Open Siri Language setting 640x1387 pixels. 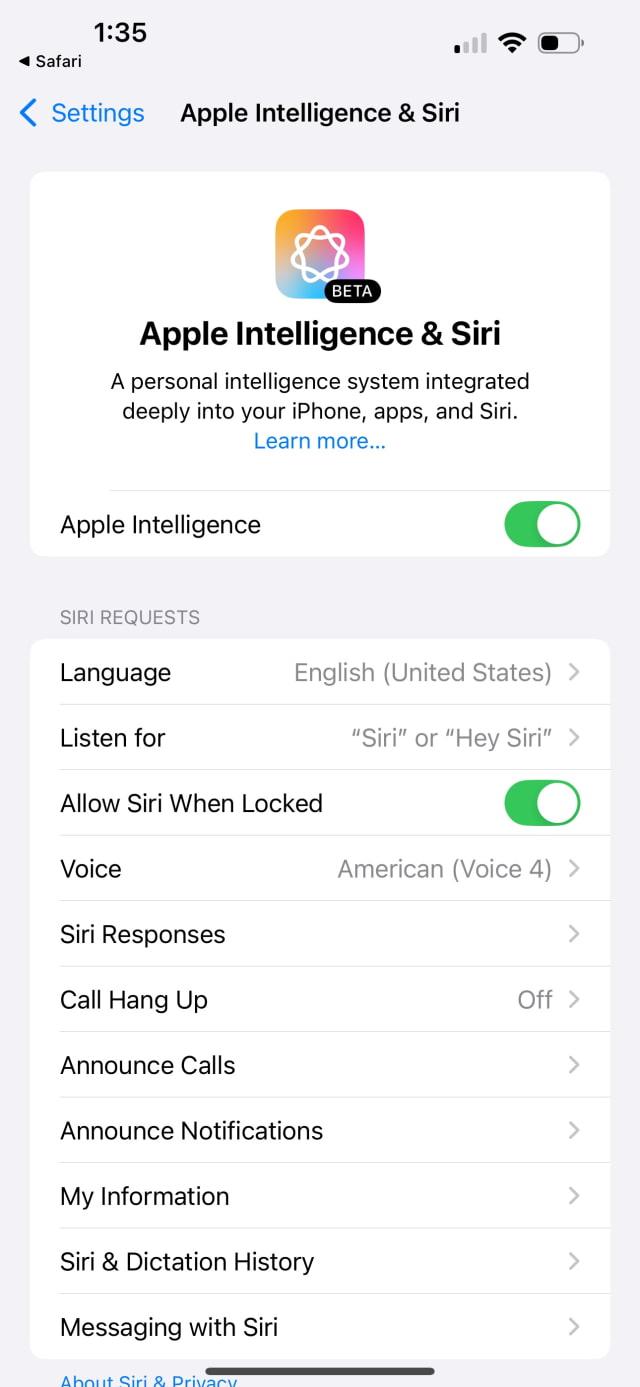point(320,672)
